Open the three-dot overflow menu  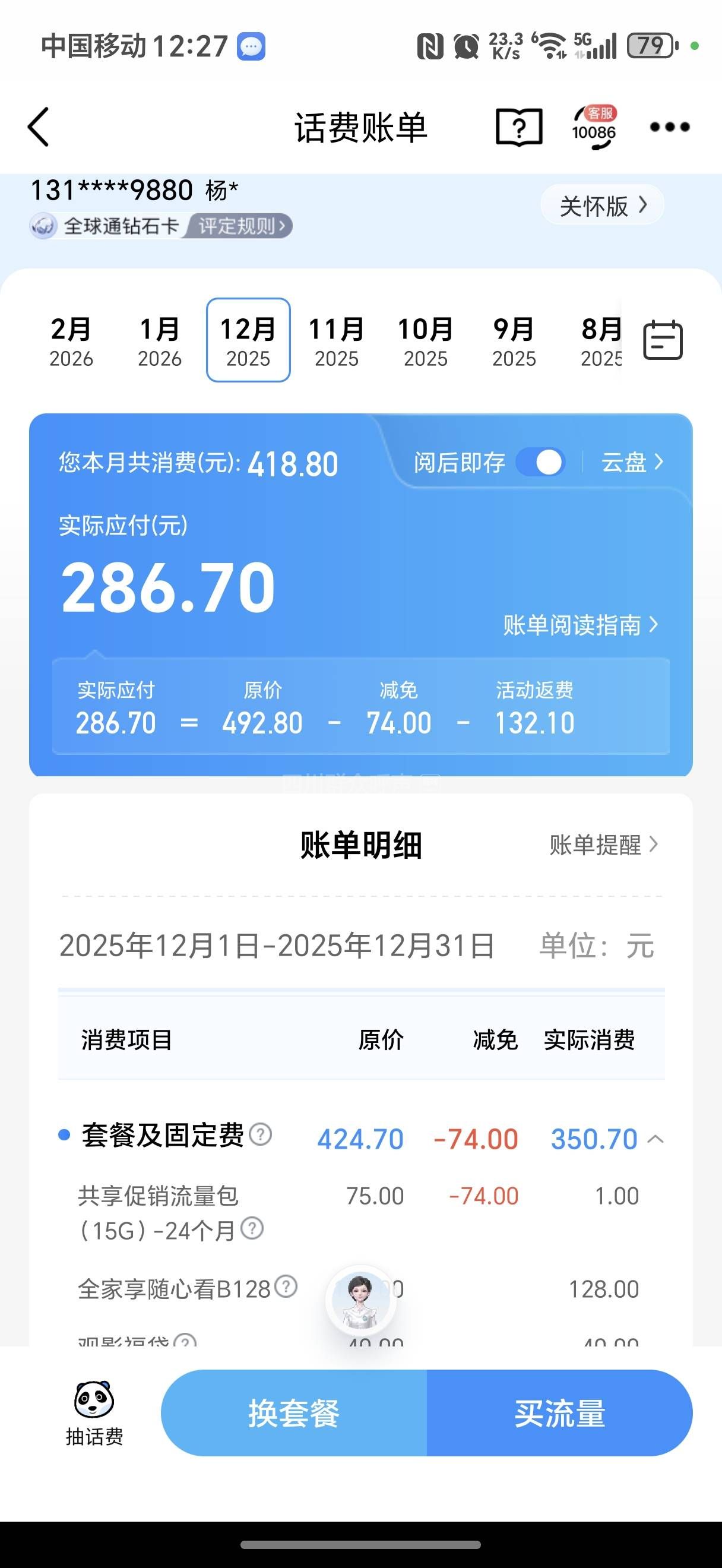point(669,127)
